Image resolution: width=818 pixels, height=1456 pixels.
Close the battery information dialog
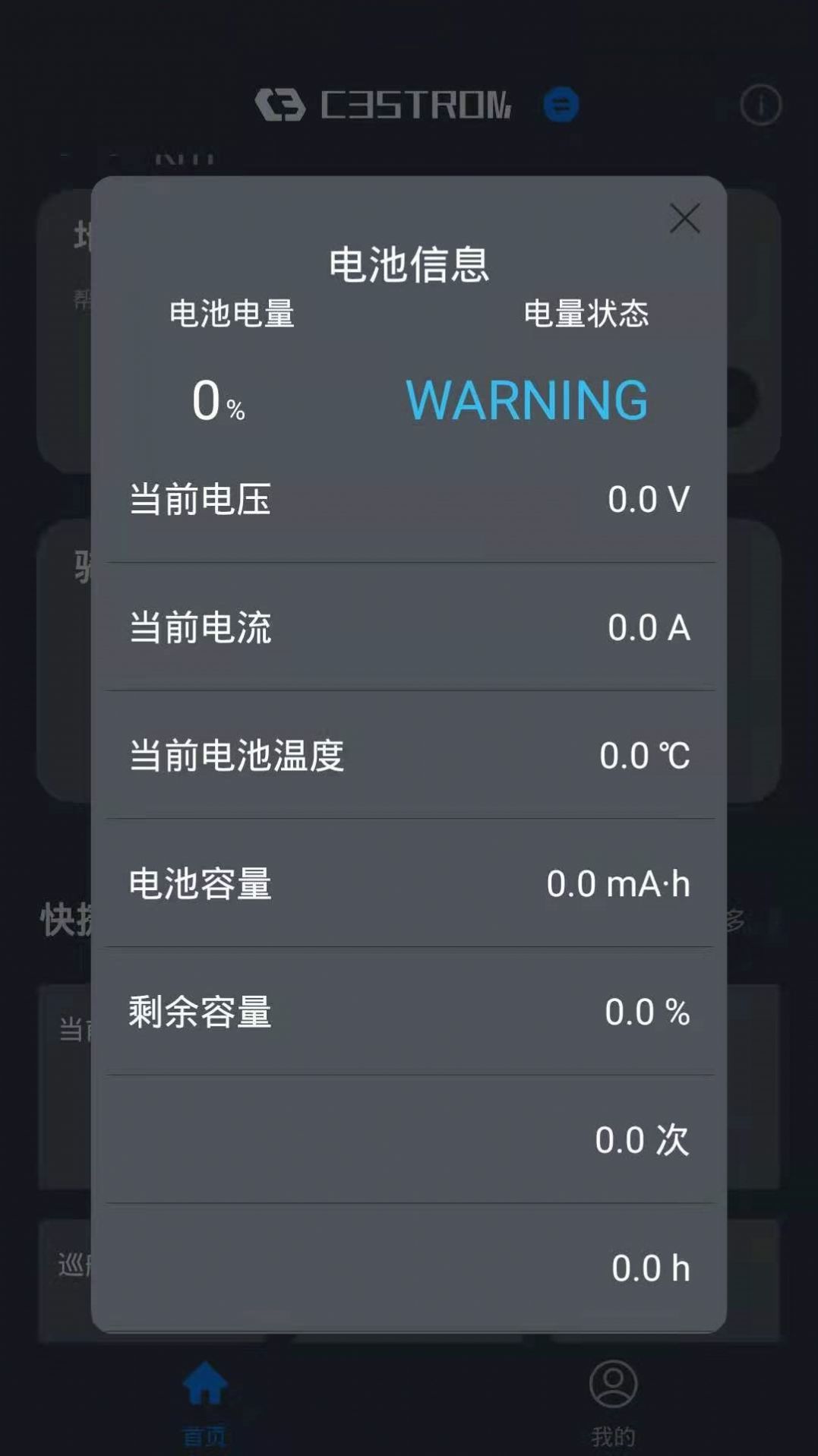coord(684,220)
